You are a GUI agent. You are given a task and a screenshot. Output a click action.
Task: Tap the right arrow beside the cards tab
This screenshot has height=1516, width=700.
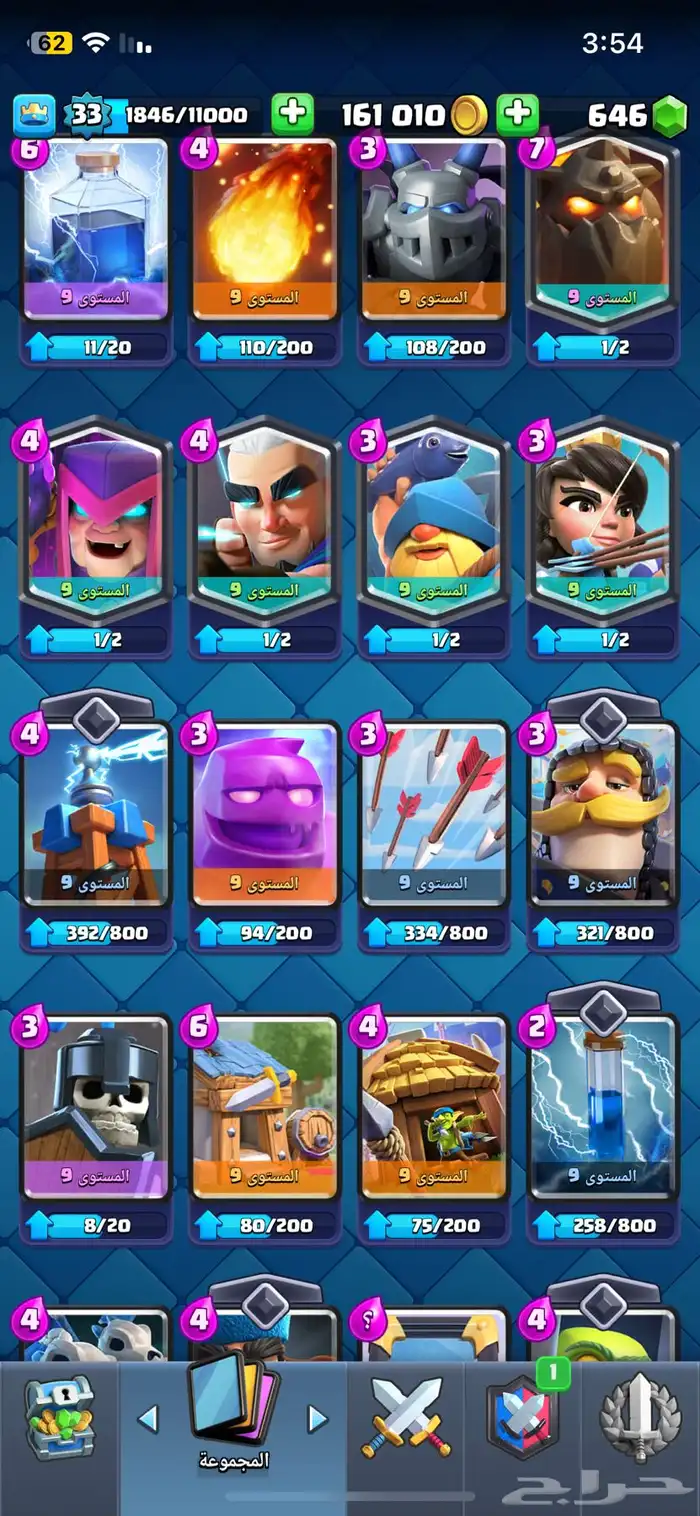(x=317, y=1418)
